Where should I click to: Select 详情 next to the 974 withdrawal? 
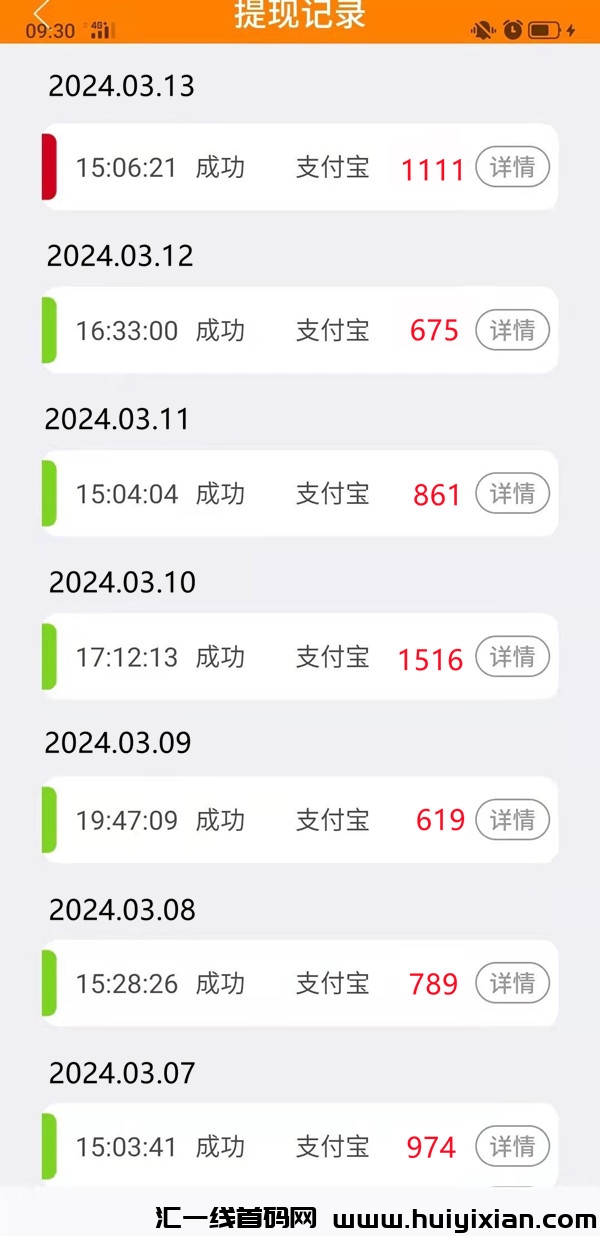(512, 1146)
